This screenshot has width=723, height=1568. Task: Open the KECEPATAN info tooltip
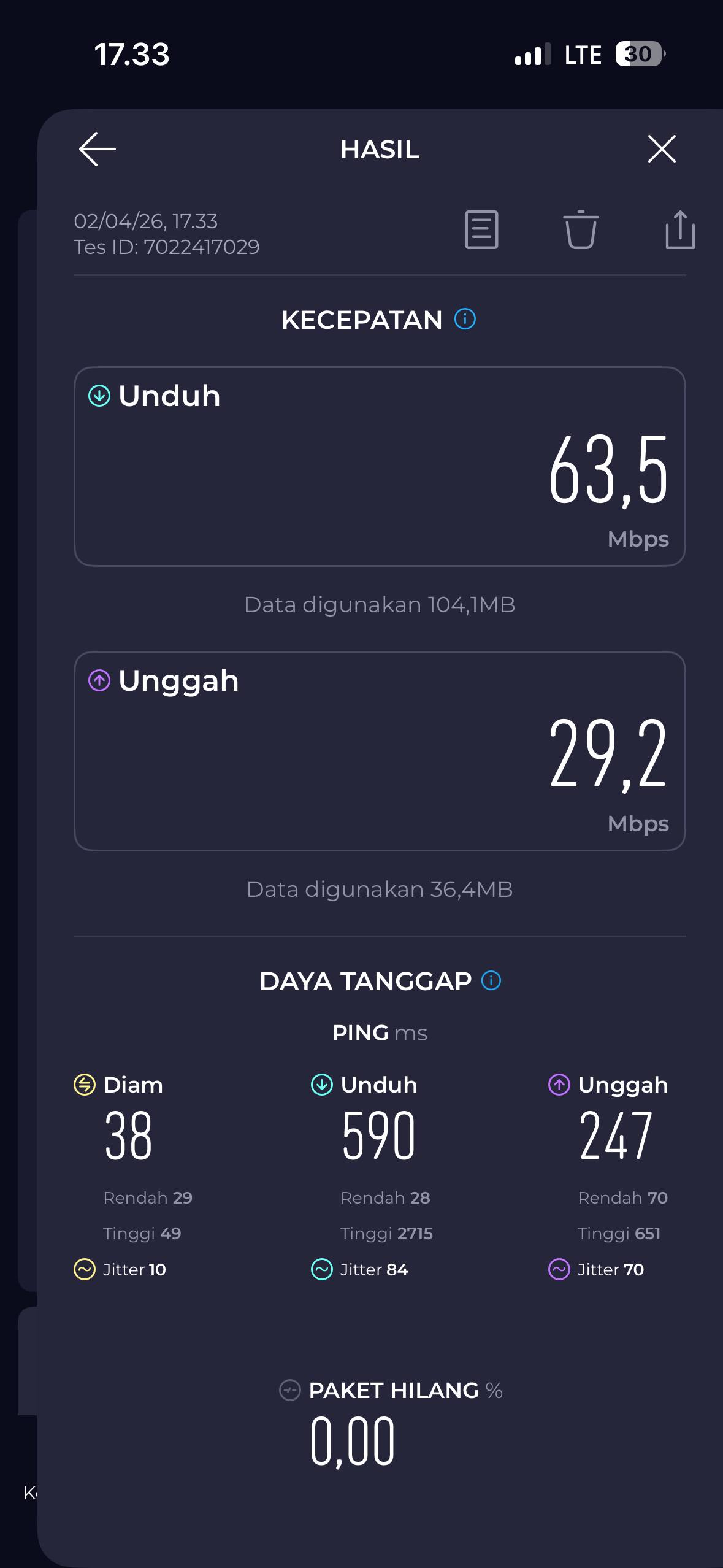tap(464, 319)
